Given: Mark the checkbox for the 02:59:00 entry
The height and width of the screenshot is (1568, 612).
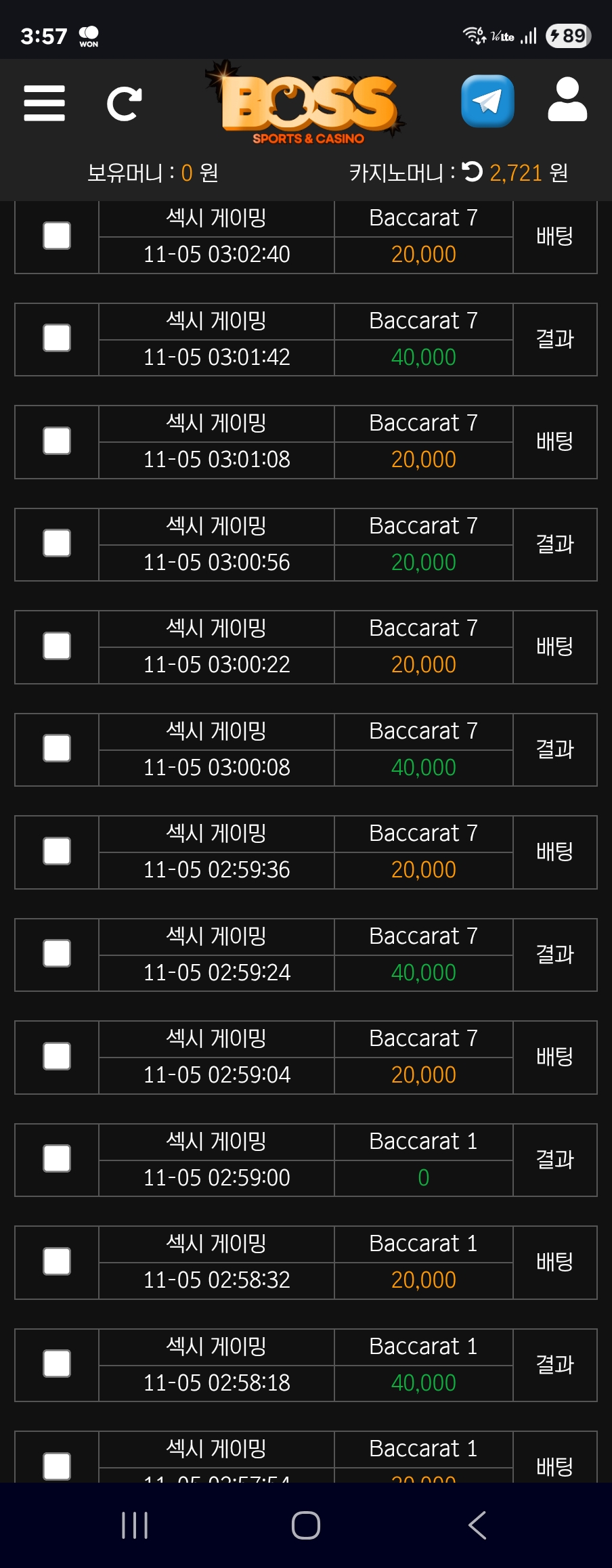Looking at the screenshot, I should click(x=57, y=1158).
